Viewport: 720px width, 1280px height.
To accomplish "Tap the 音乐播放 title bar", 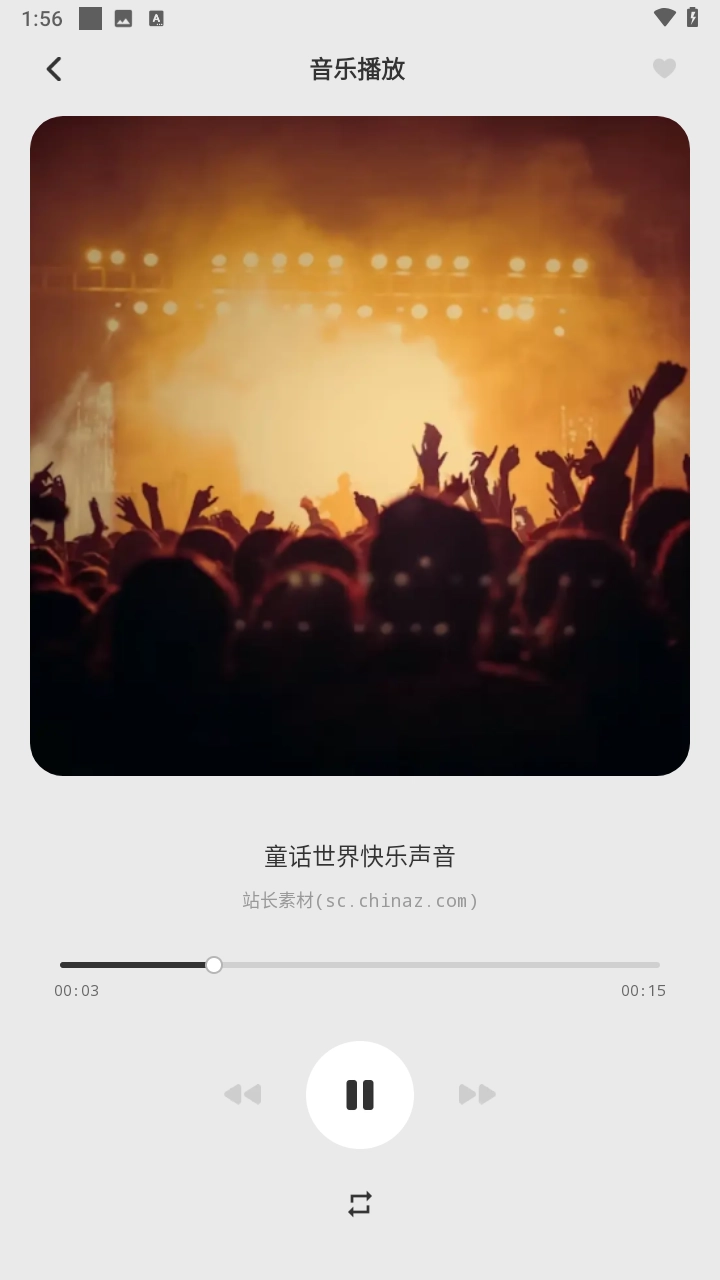I will coord(360,68).
